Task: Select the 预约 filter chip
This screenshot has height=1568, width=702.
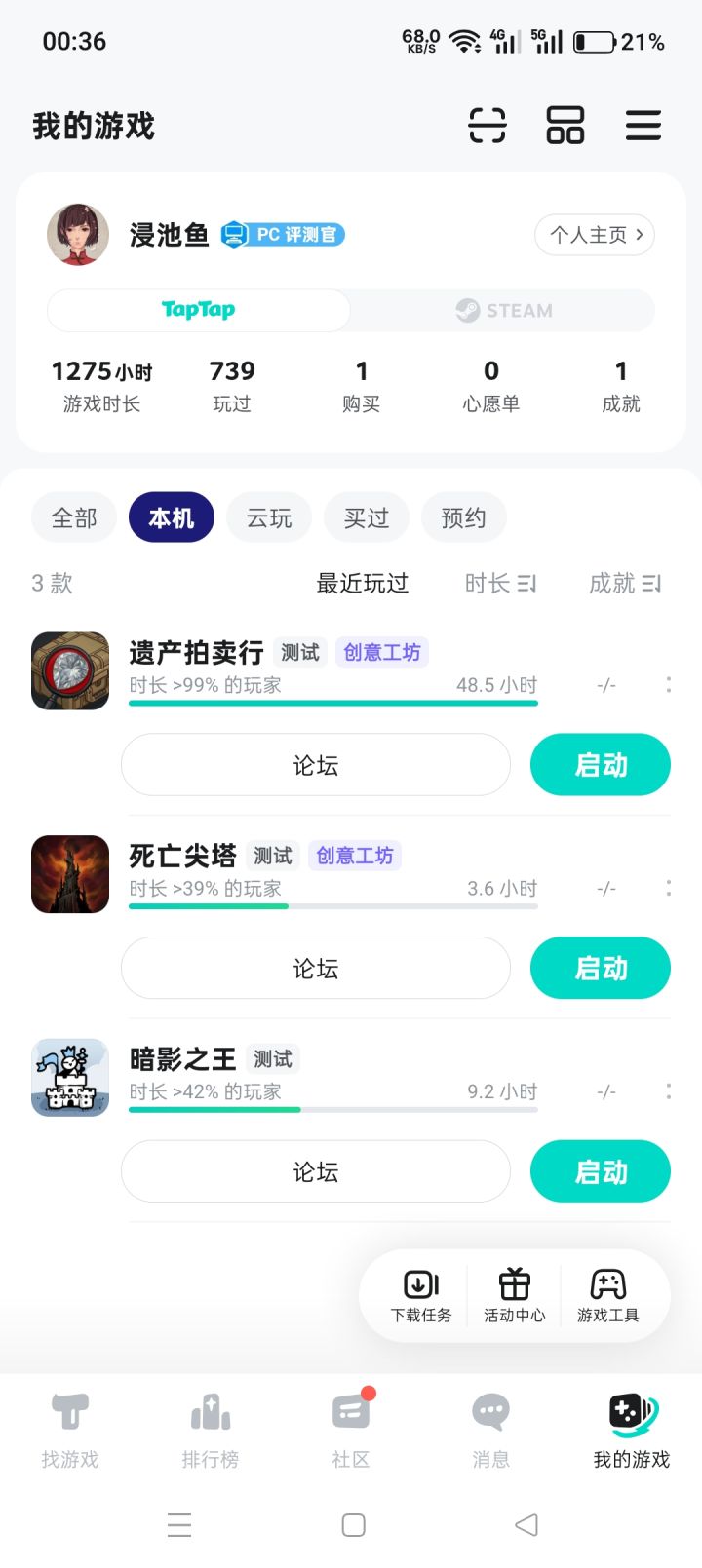Action: point(463,517)
